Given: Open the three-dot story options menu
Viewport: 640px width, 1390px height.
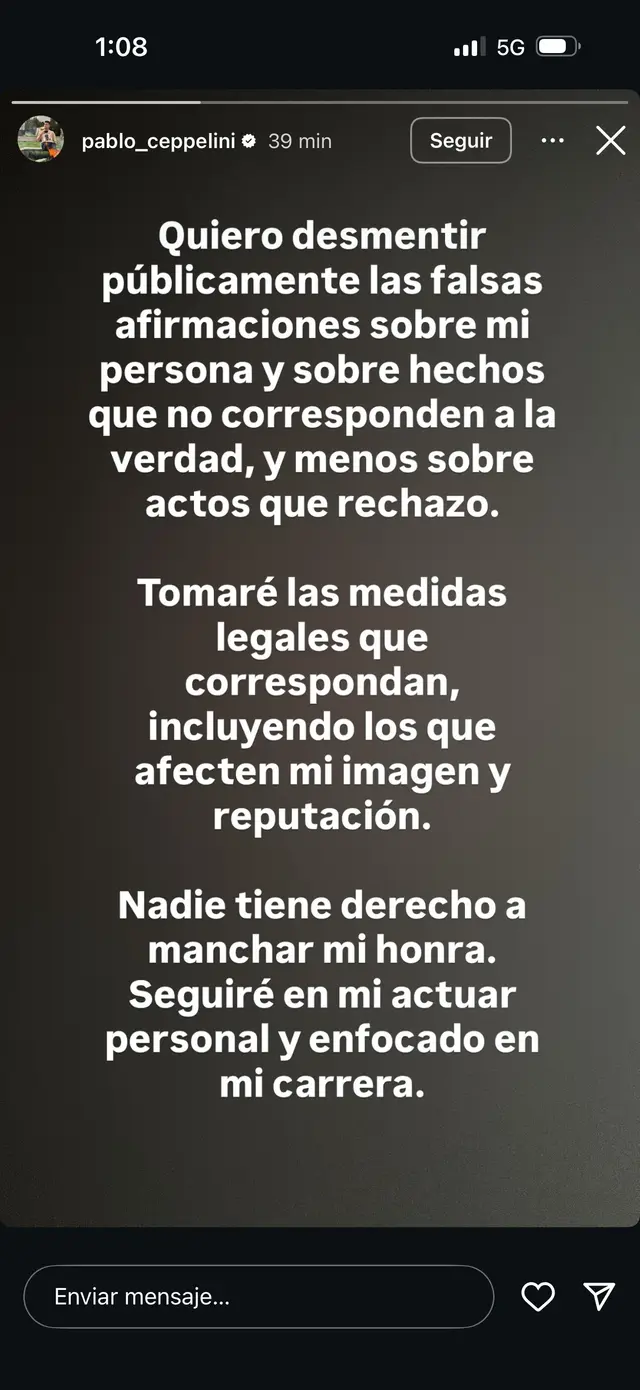Looking at the screenshot, I should point(552,141).
